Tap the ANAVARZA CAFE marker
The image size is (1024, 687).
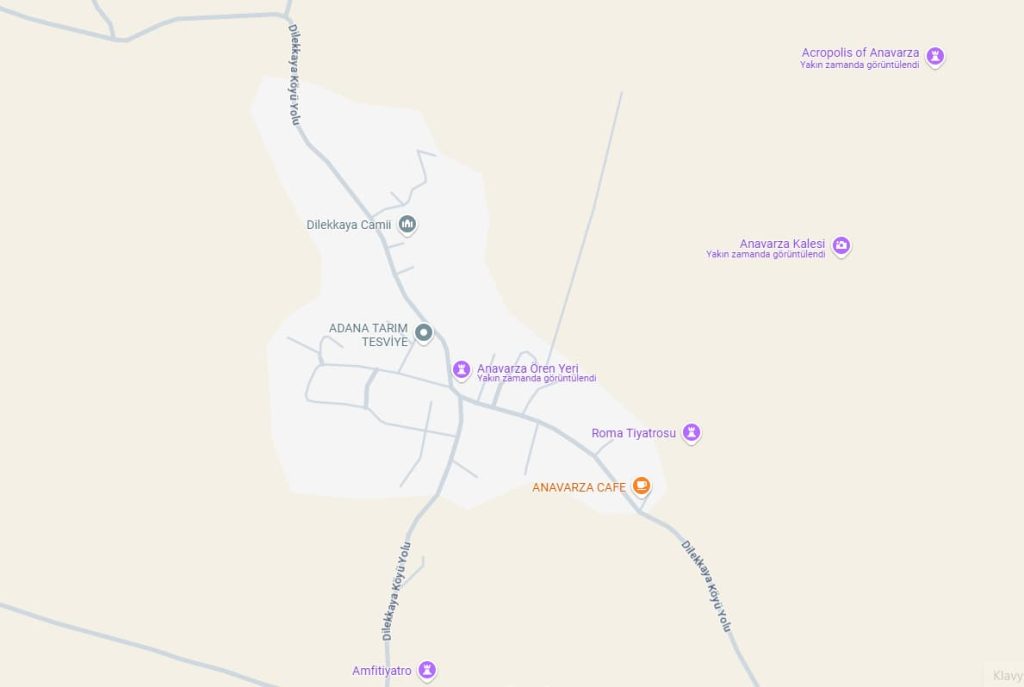pyautogui.click(x=641, y=487)
